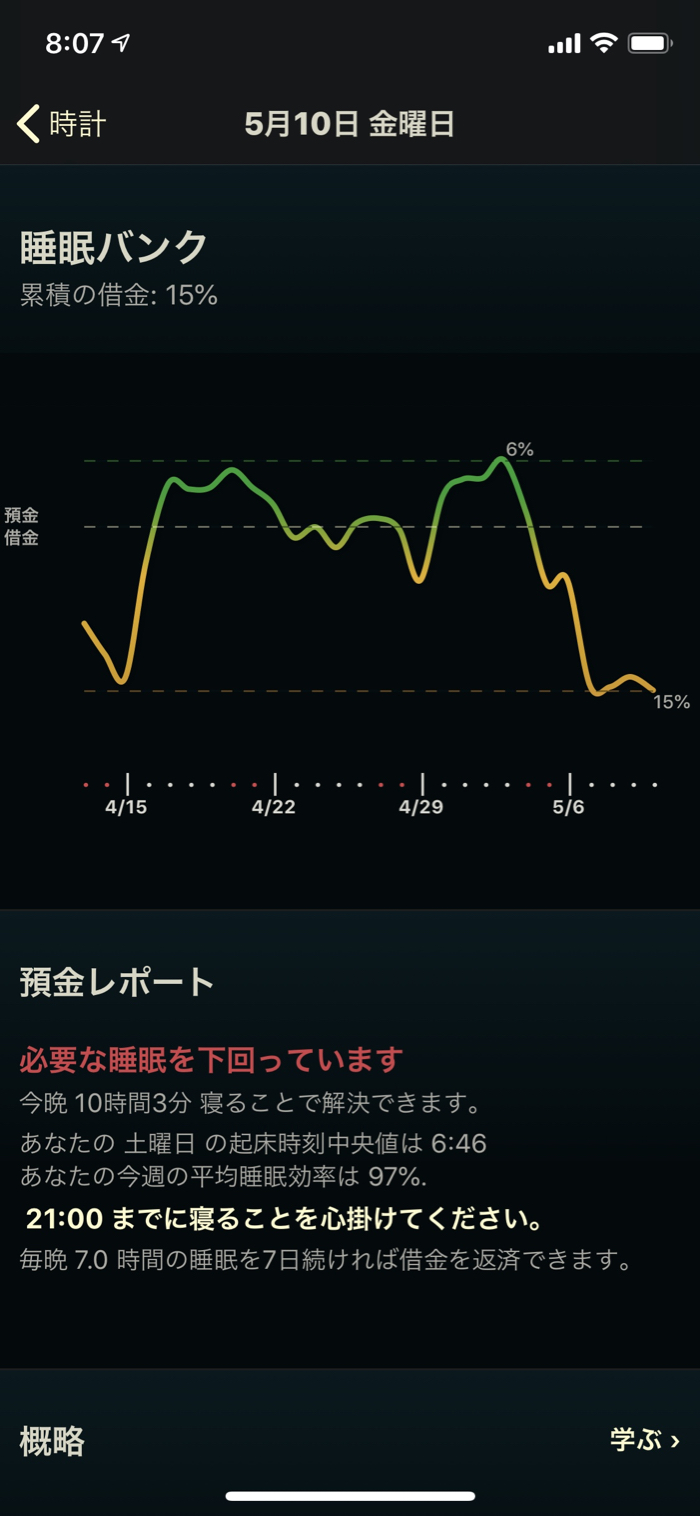Open the 学ぶ link beside 概略
This screenshot has height=1516, width=700.
(644, 1440)
